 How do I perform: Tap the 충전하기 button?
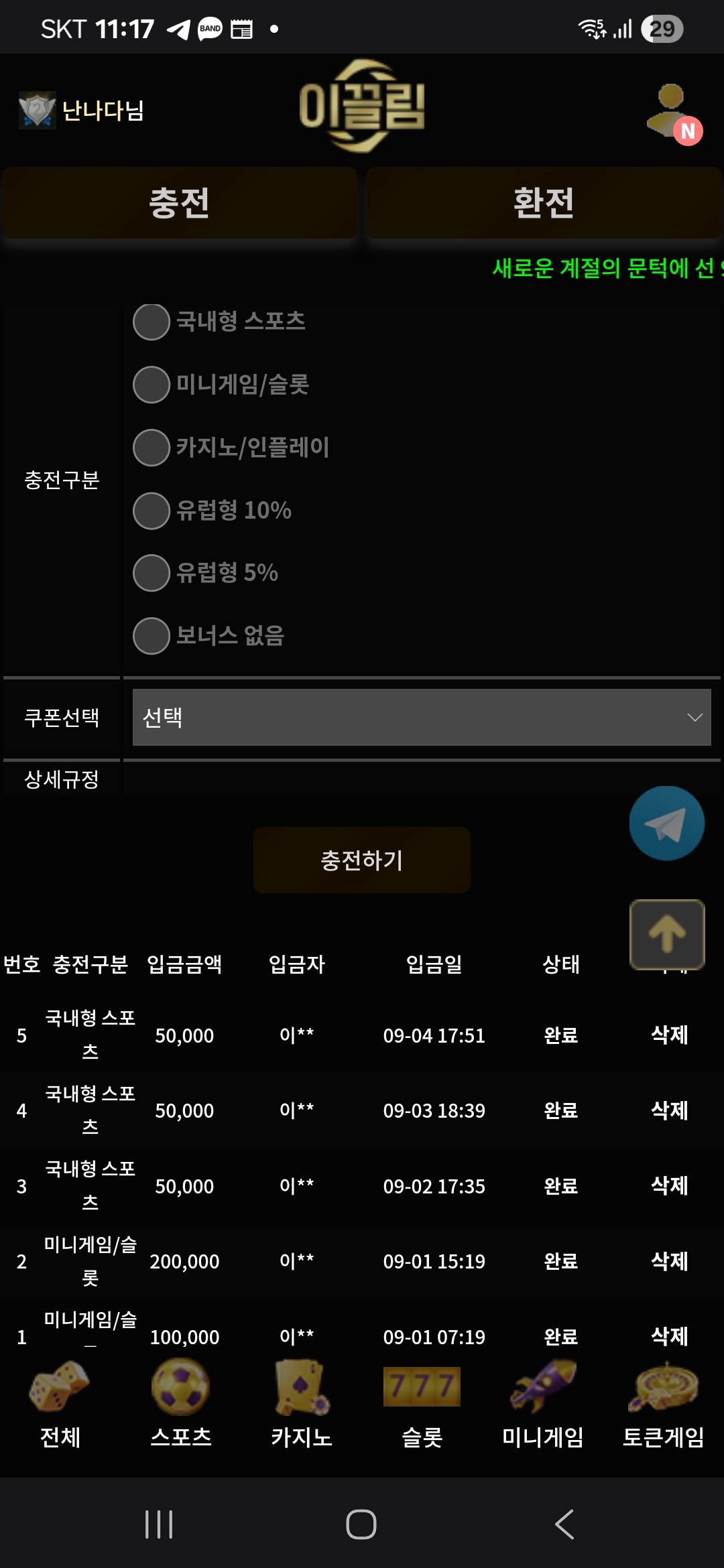pyautogui.click(x=362, y=860)
